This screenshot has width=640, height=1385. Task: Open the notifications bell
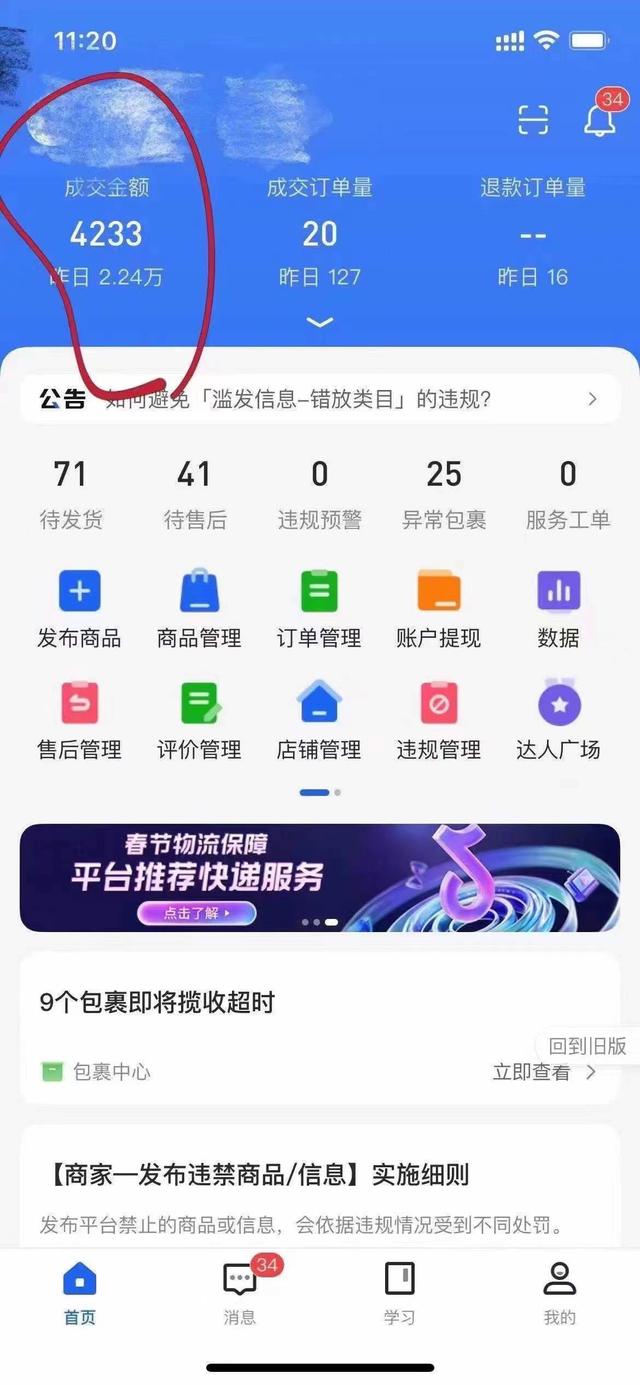600,119
